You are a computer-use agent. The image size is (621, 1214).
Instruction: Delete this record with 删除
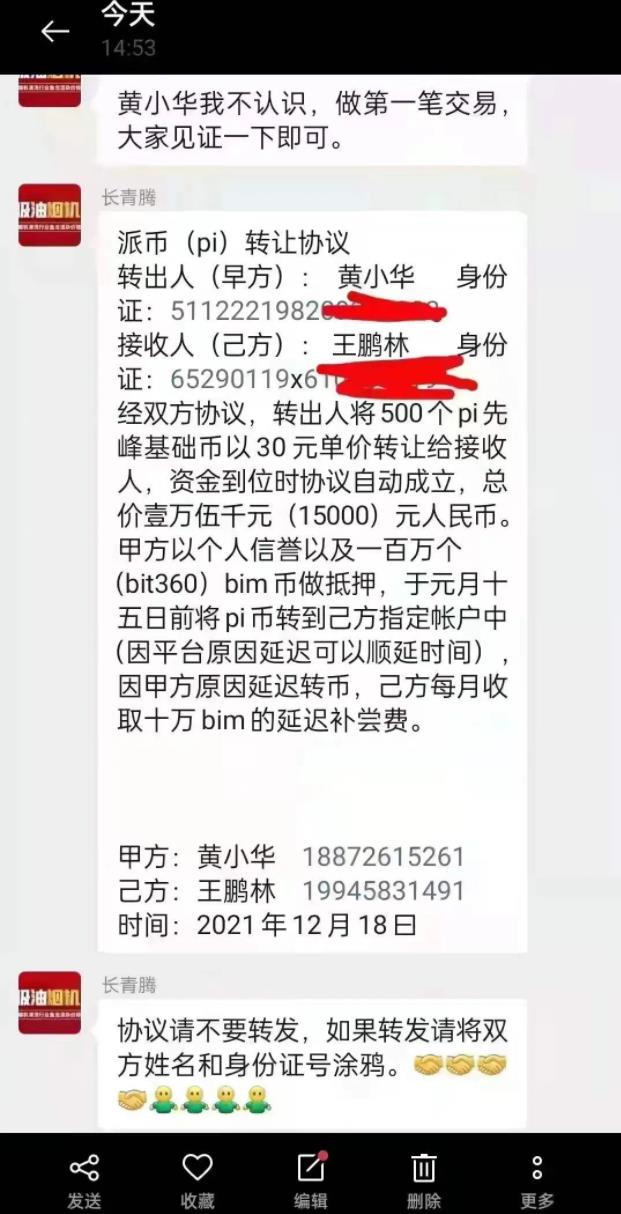tap(424, 1178)
